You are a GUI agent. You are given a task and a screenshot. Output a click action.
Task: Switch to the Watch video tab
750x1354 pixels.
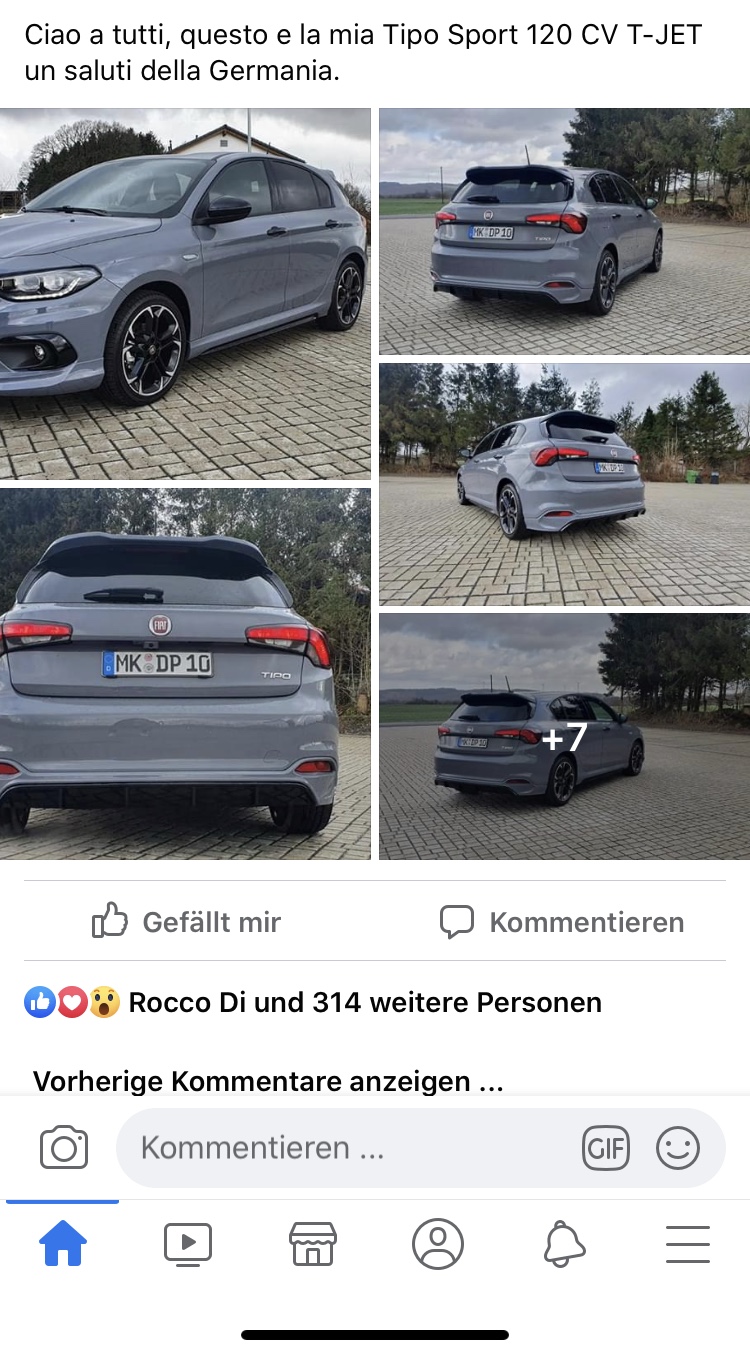188,1244
